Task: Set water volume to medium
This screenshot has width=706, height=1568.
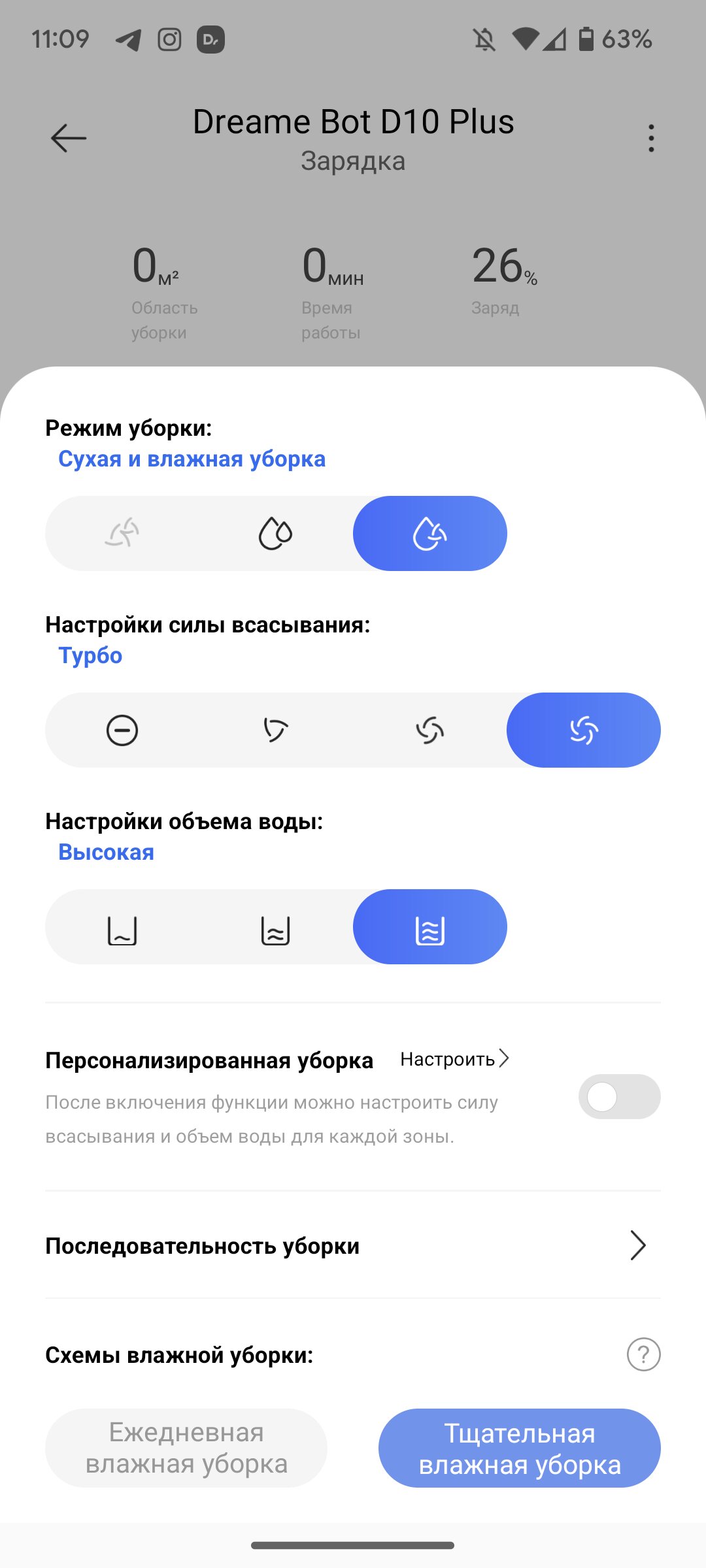Action: coord(276,926)
